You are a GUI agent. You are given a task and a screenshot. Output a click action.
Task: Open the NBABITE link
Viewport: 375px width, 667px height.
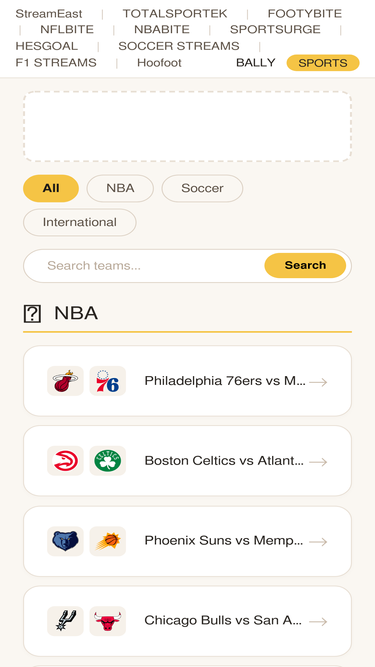[x=162, y=29]
